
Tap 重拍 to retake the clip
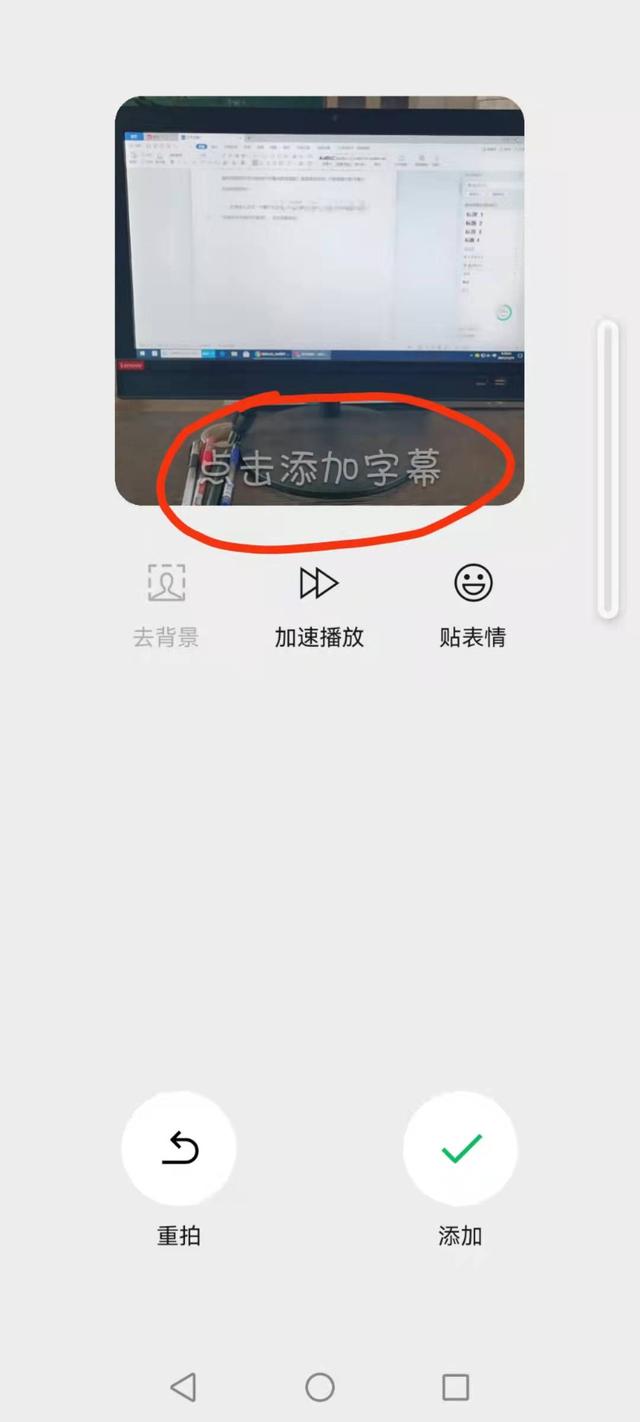(179, 1149)
